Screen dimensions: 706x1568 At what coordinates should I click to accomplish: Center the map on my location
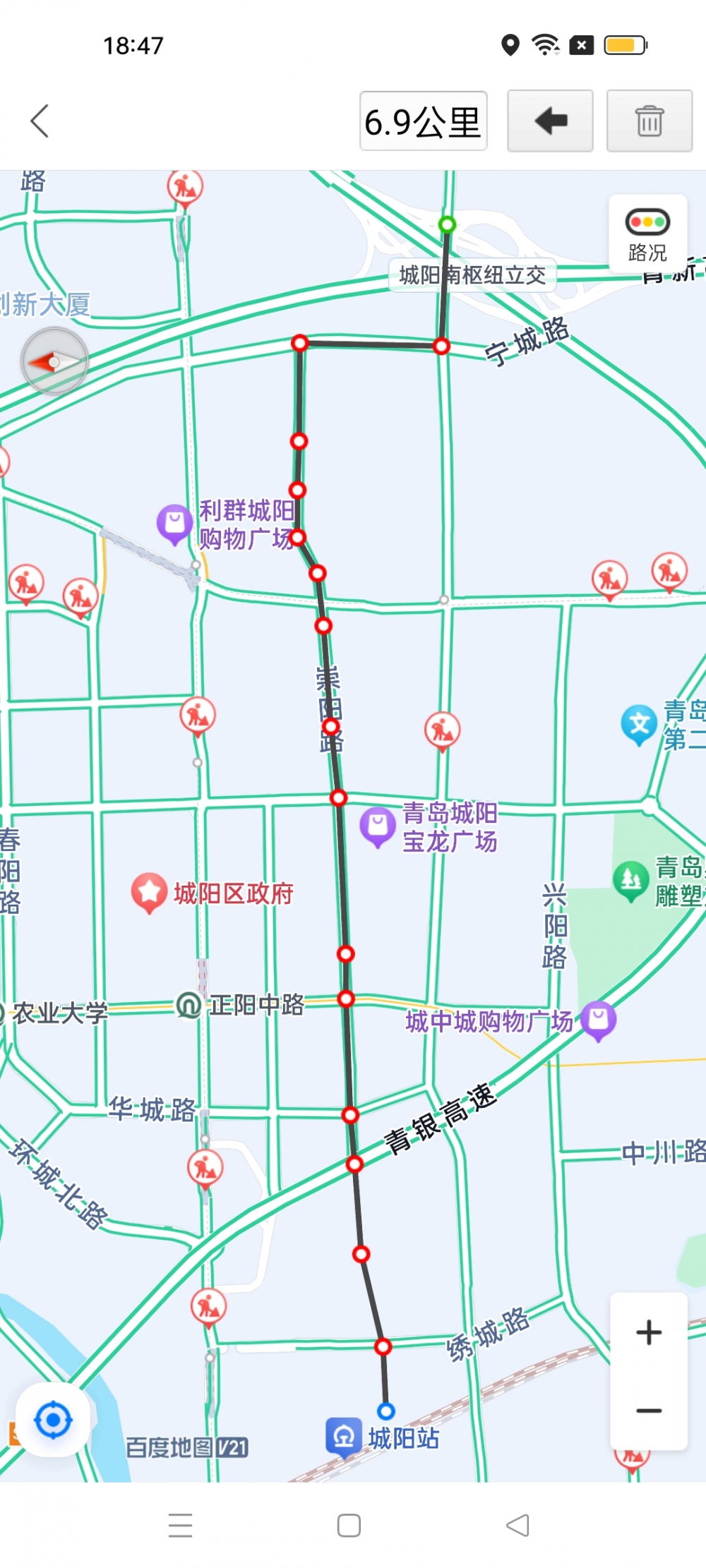[53, 1420]
